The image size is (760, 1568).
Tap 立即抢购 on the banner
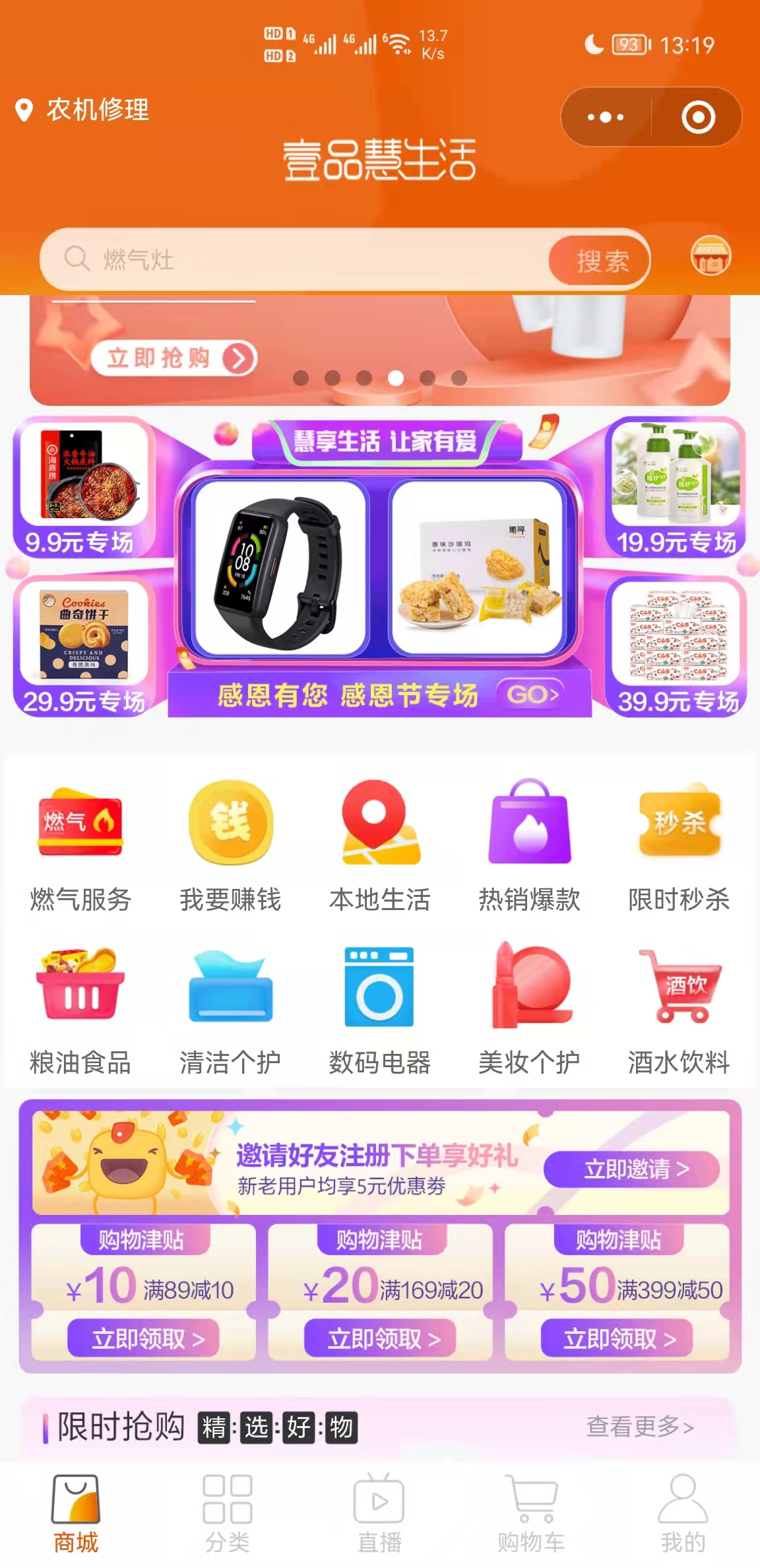pos(174,358)
